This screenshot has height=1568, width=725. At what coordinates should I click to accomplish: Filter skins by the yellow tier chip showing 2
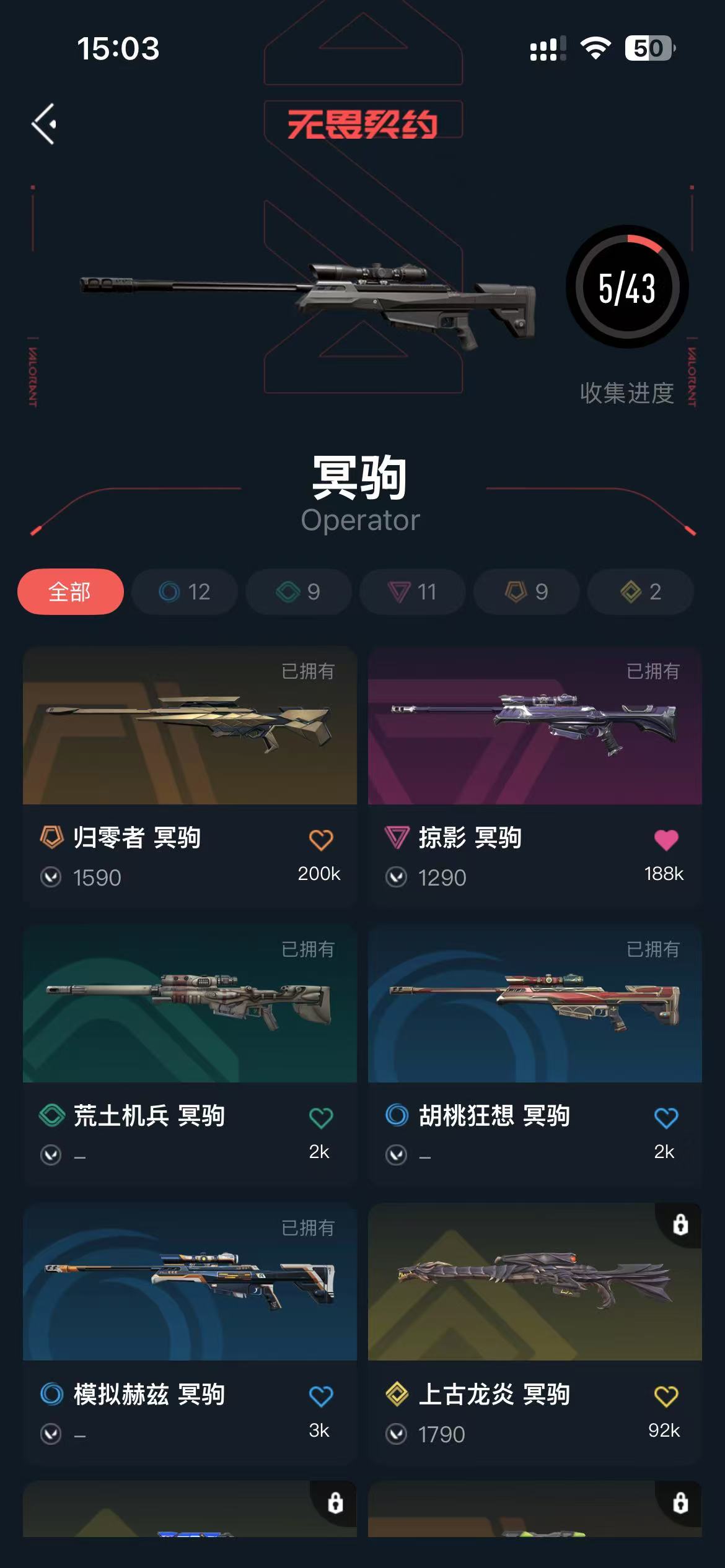[x=641, y=591]
